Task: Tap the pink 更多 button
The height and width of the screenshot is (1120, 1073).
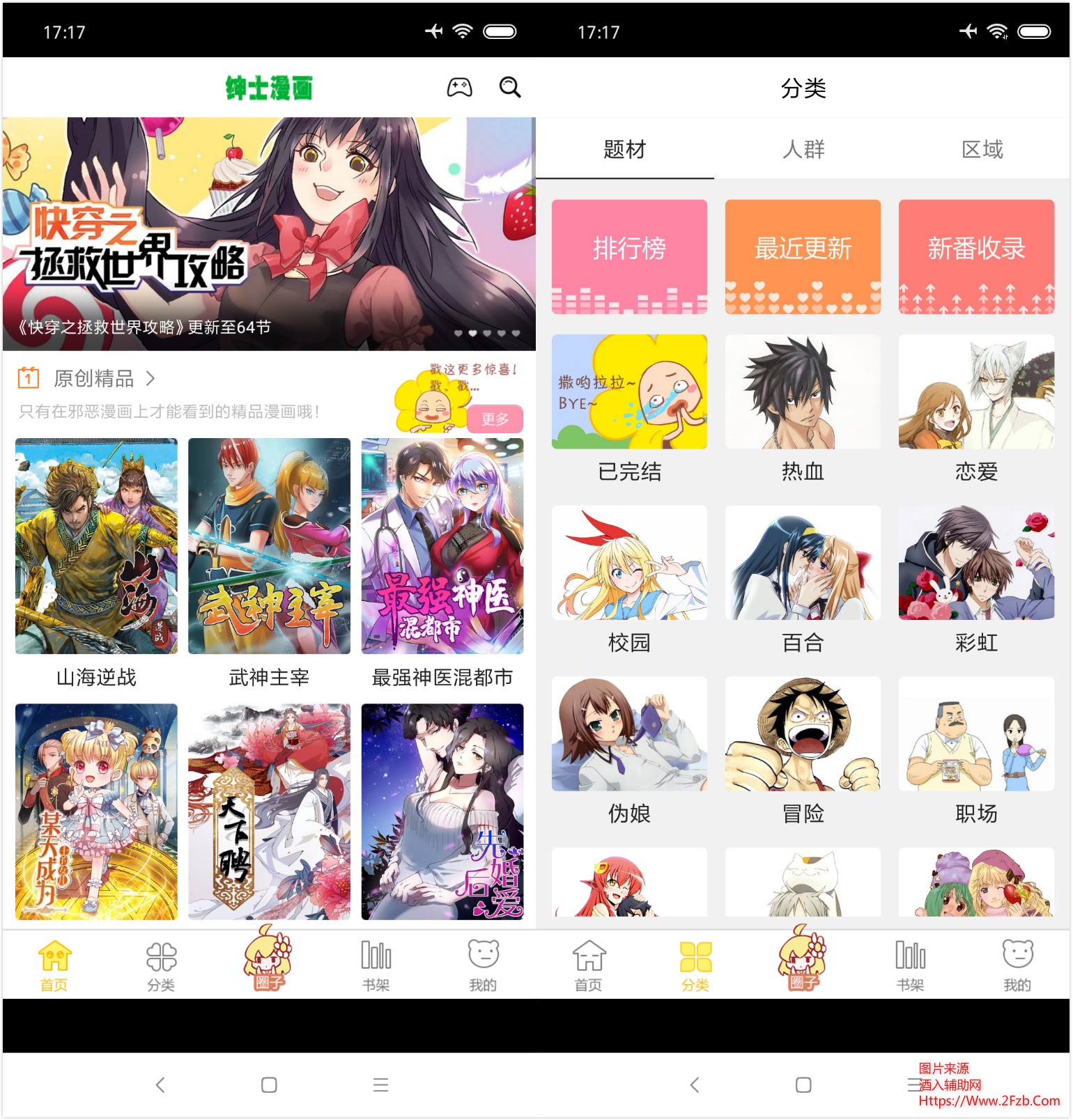Action: [495, 419]
